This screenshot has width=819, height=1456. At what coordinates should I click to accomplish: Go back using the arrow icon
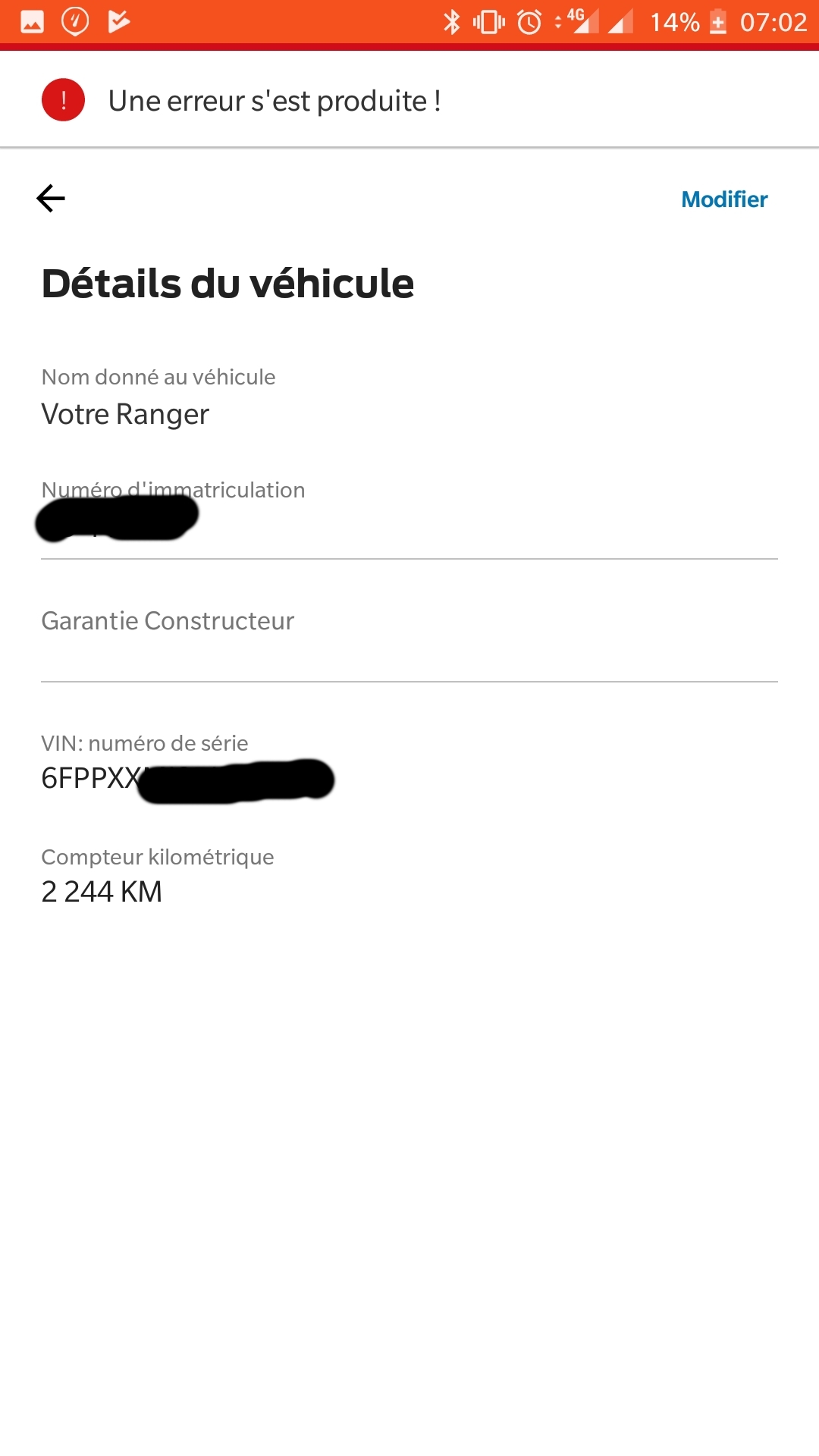click(51, 199)
